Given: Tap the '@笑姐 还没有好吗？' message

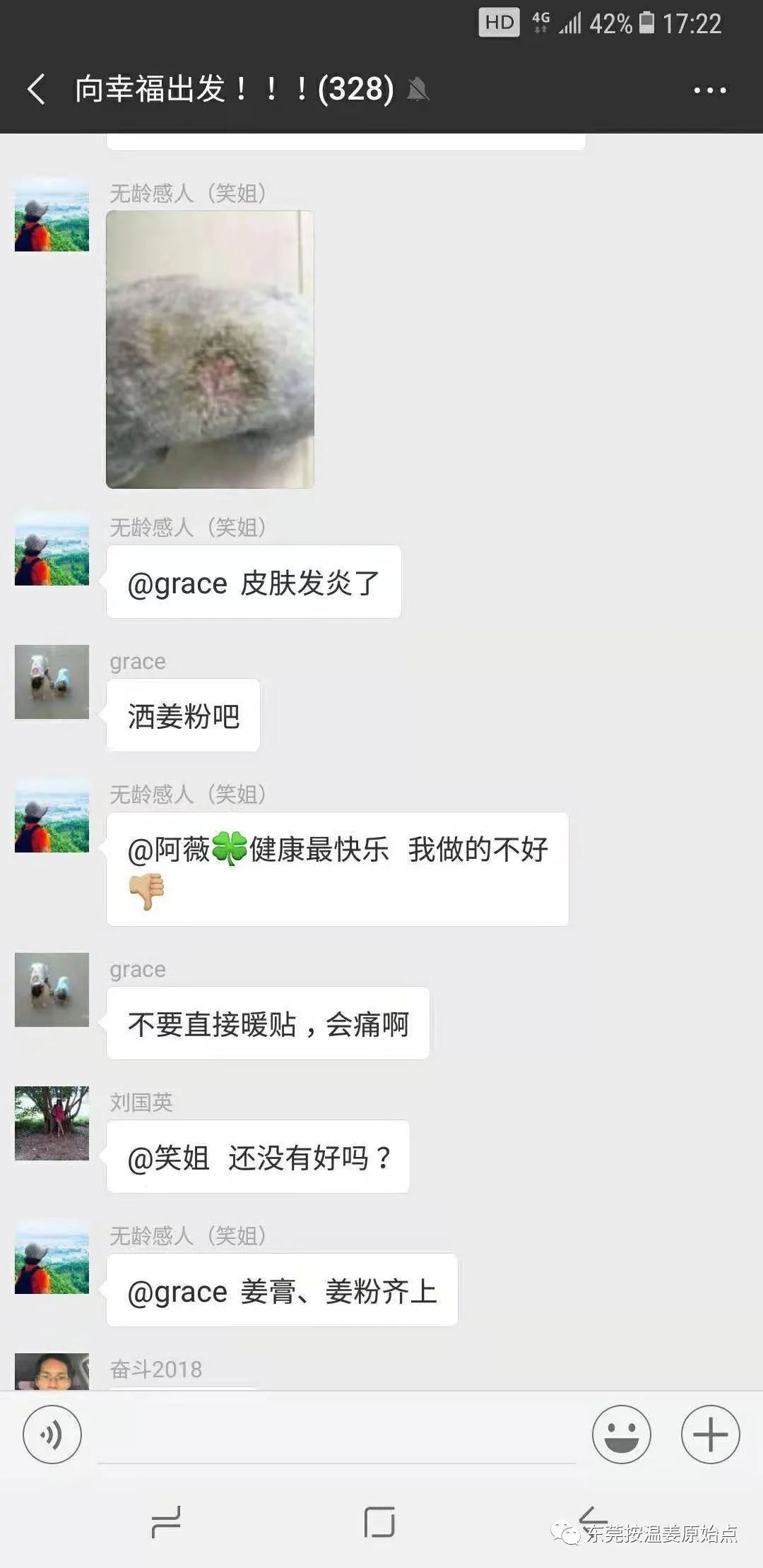Looking at the screenshot, I should 257,1157.
